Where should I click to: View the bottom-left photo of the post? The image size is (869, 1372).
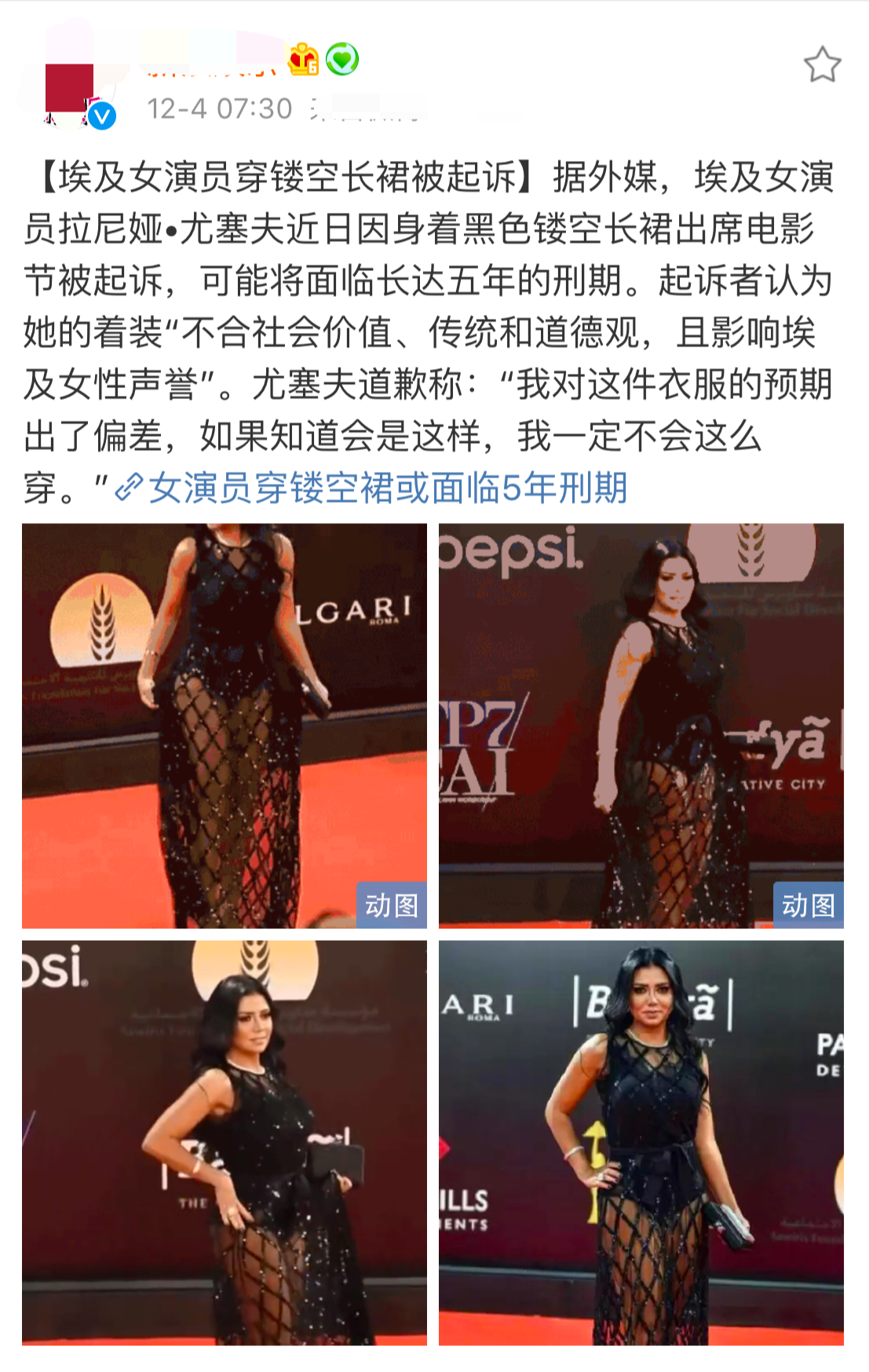pyautogui.click(x=224, y=1142)
